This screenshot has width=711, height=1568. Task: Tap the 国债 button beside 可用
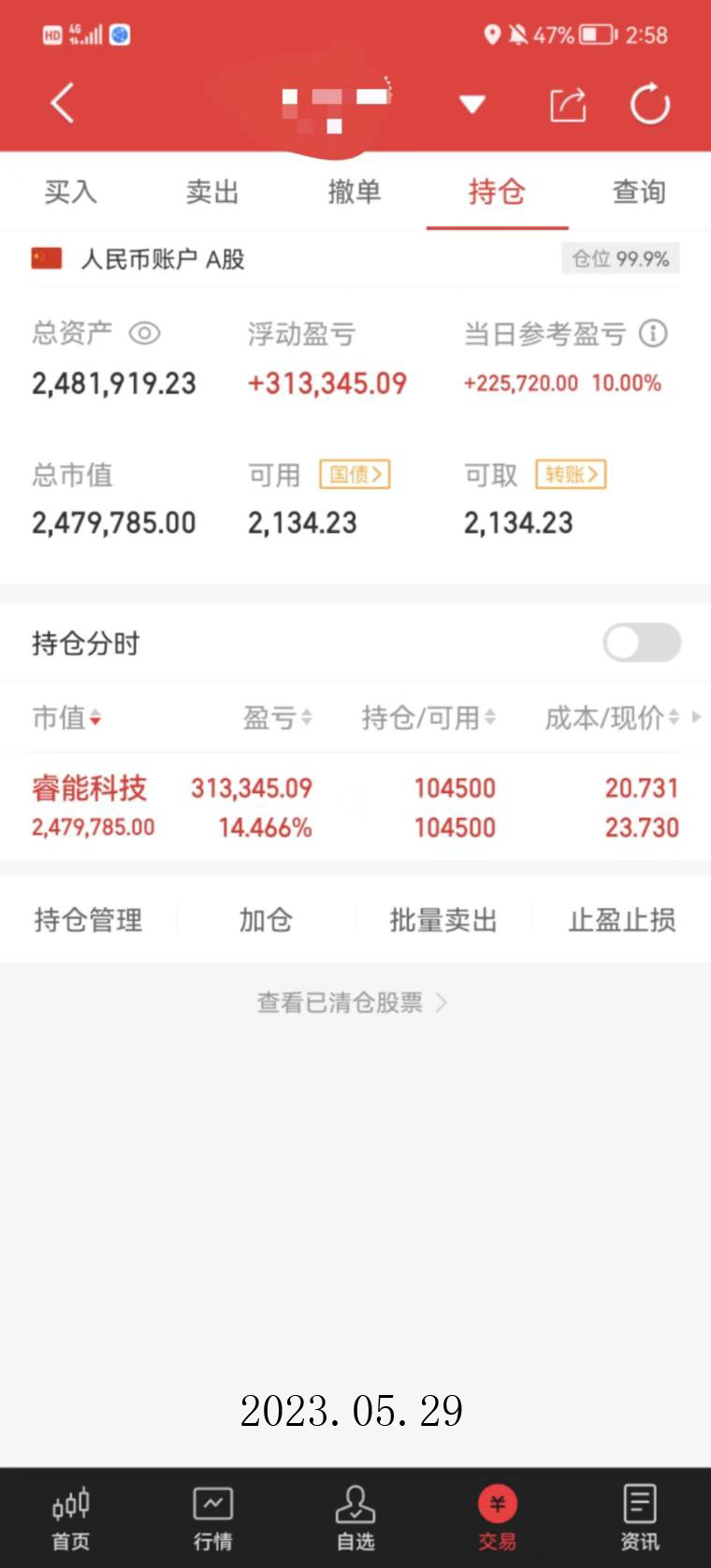click(355, 474)
